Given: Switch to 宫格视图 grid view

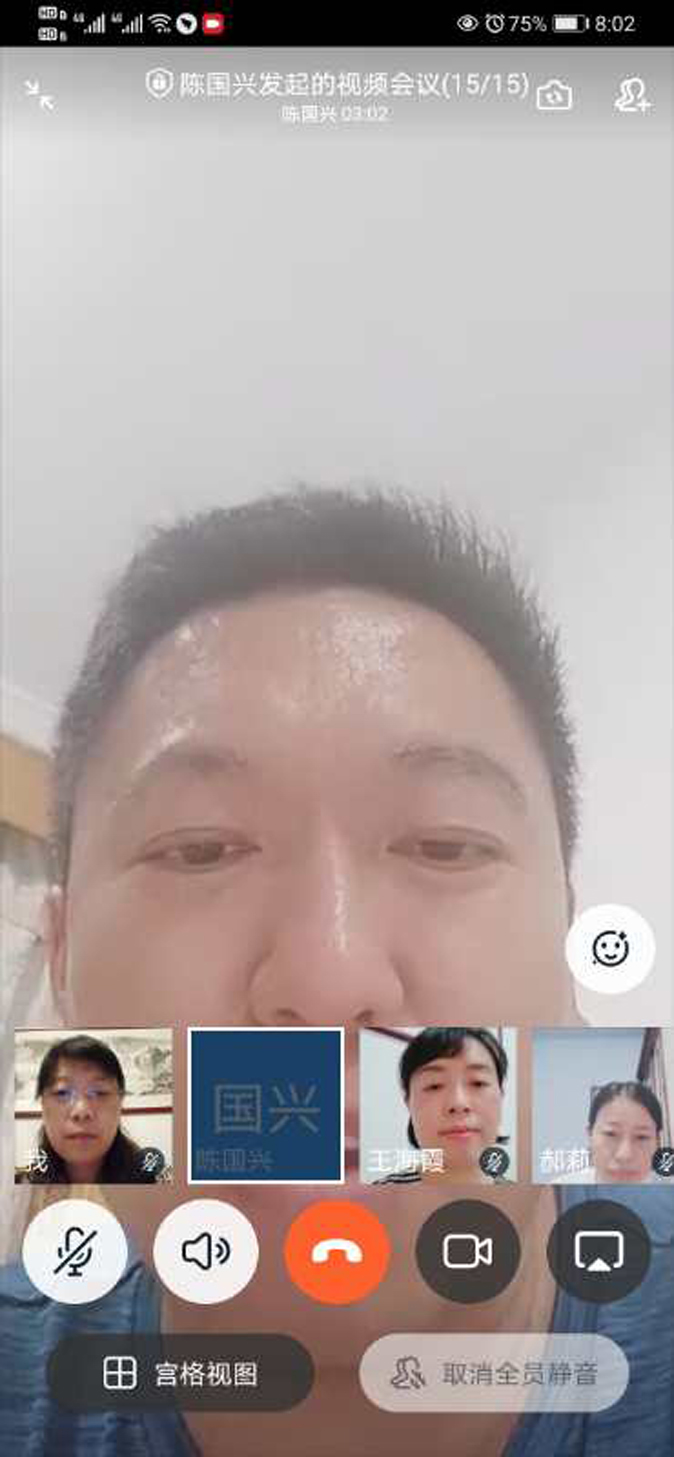Looking at the screenshot, I should [181, 1374].
